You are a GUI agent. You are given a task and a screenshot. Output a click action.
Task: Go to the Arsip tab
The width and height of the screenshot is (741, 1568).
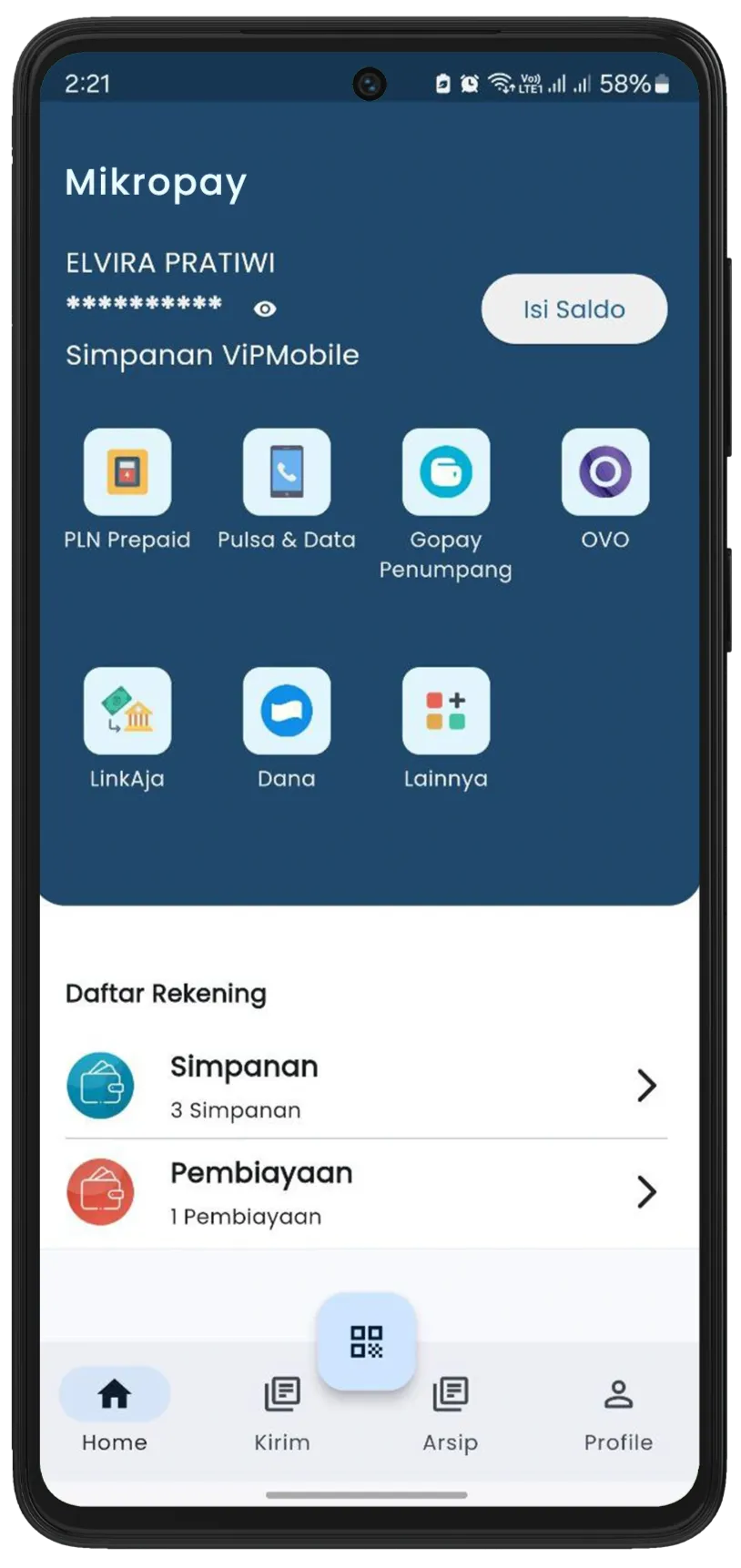[x=450, y=1409]
